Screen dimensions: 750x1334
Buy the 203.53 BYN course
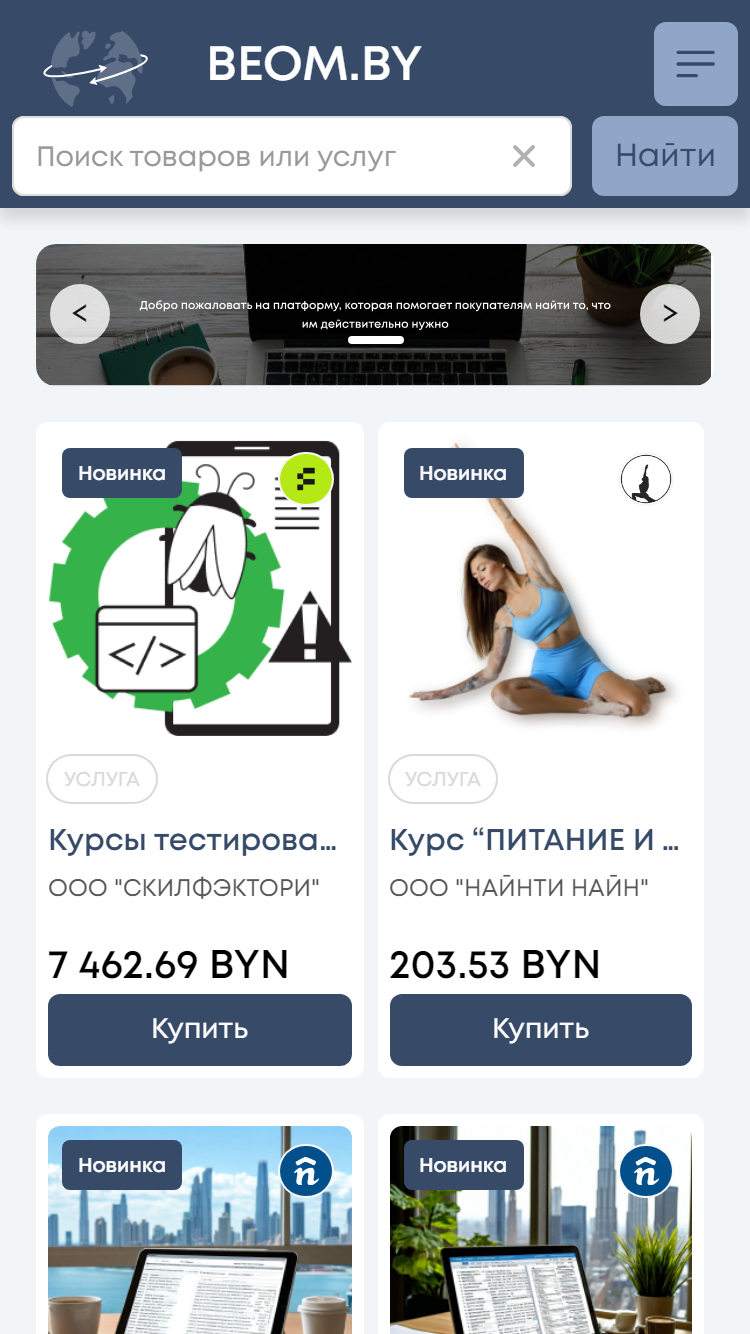(541, 1029)
